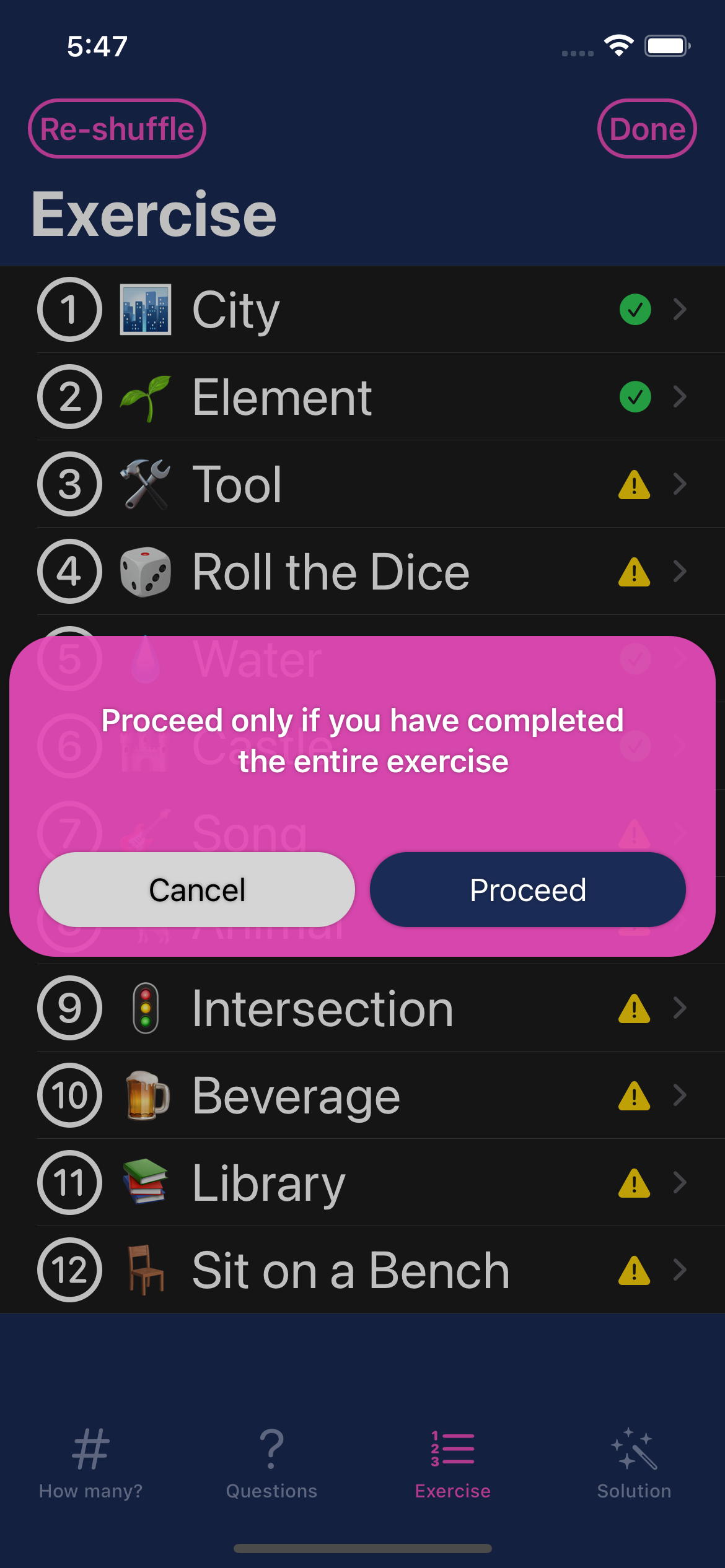This screenshot has height=1568, width=725.
Task: Open the Beverage exercise row
Action: [362, 1095]
